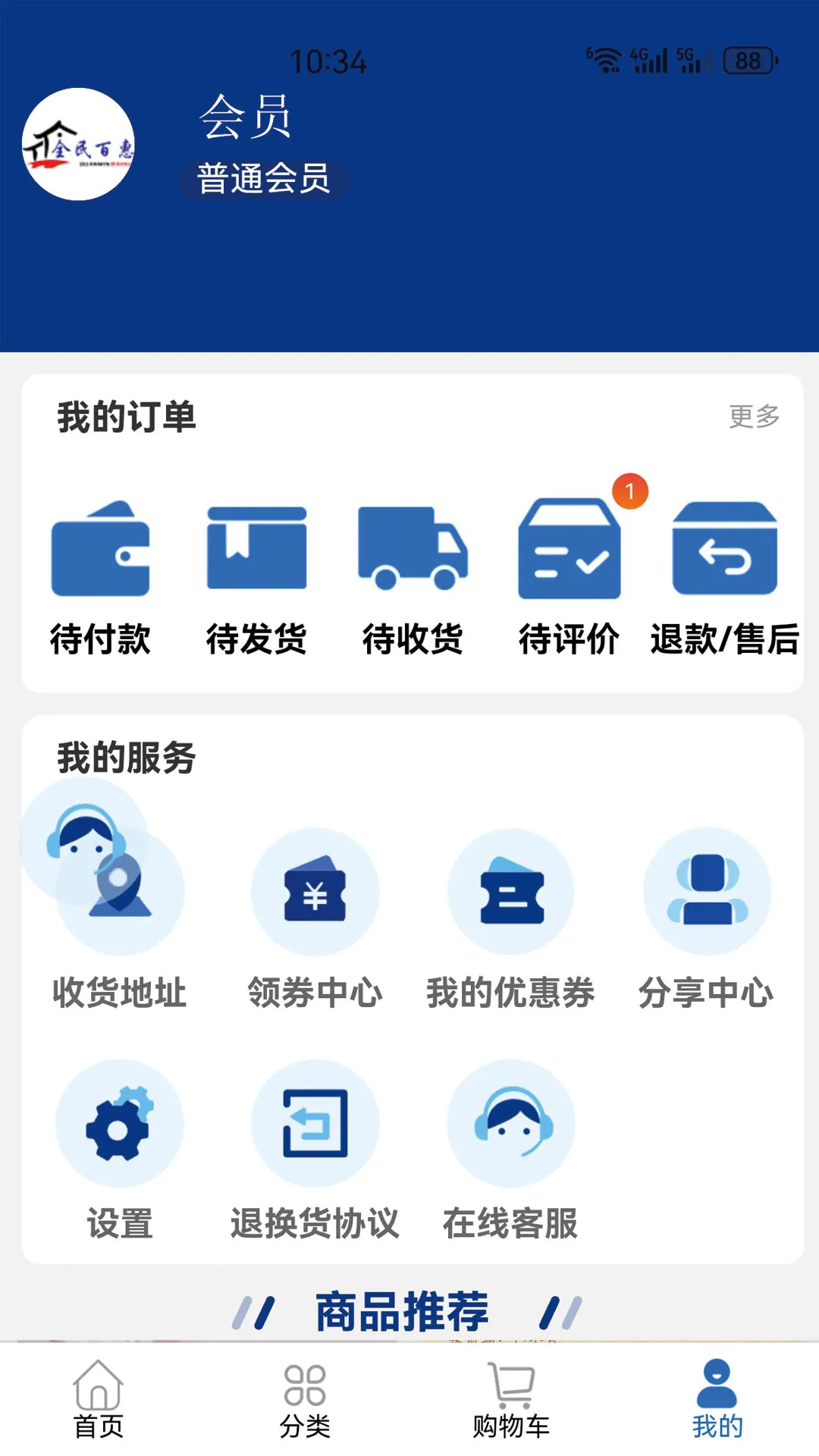Image resolution: width=819 pixels, height=1456 pixels.
Task: Contact 在线客服
Action: tap(510, 1150)
